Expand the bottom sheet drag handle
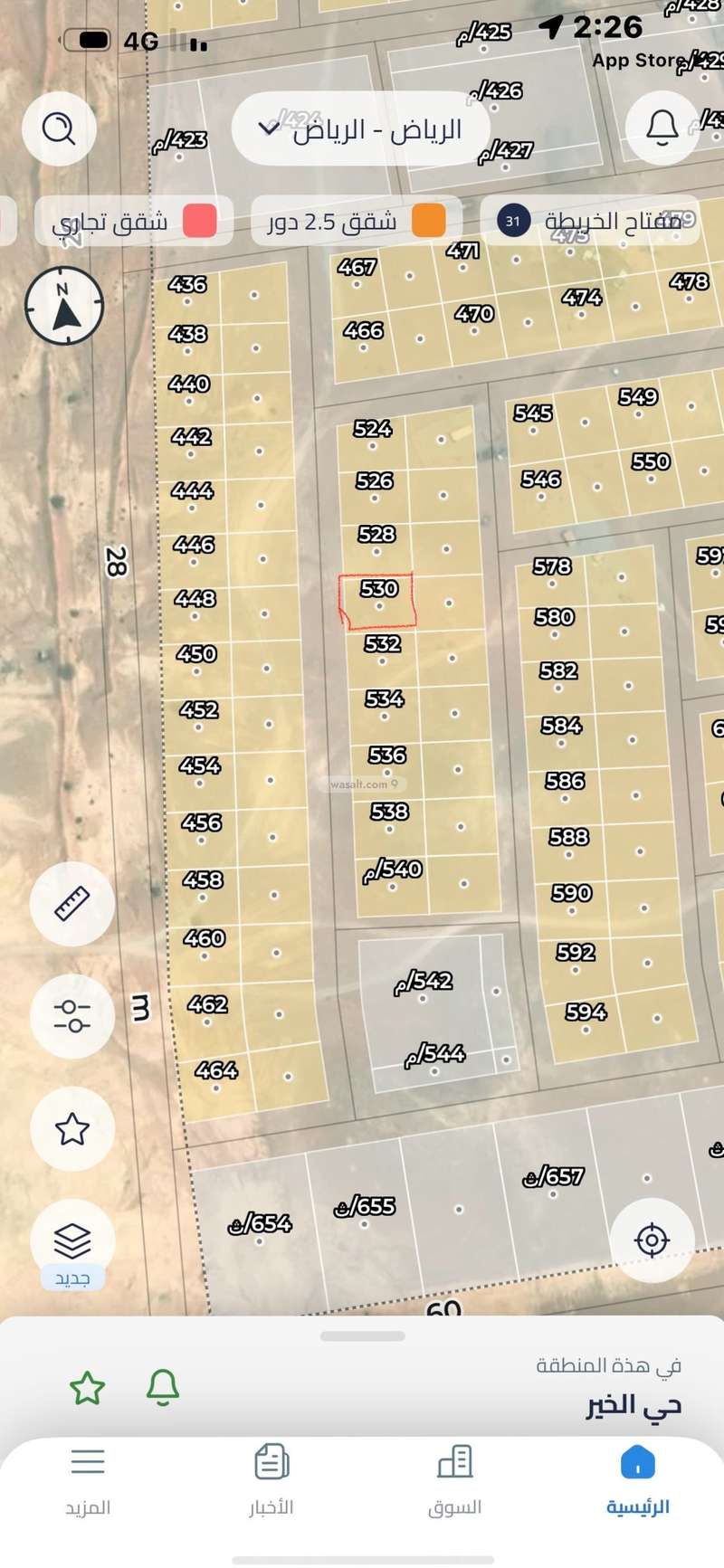 point(362,1335)
